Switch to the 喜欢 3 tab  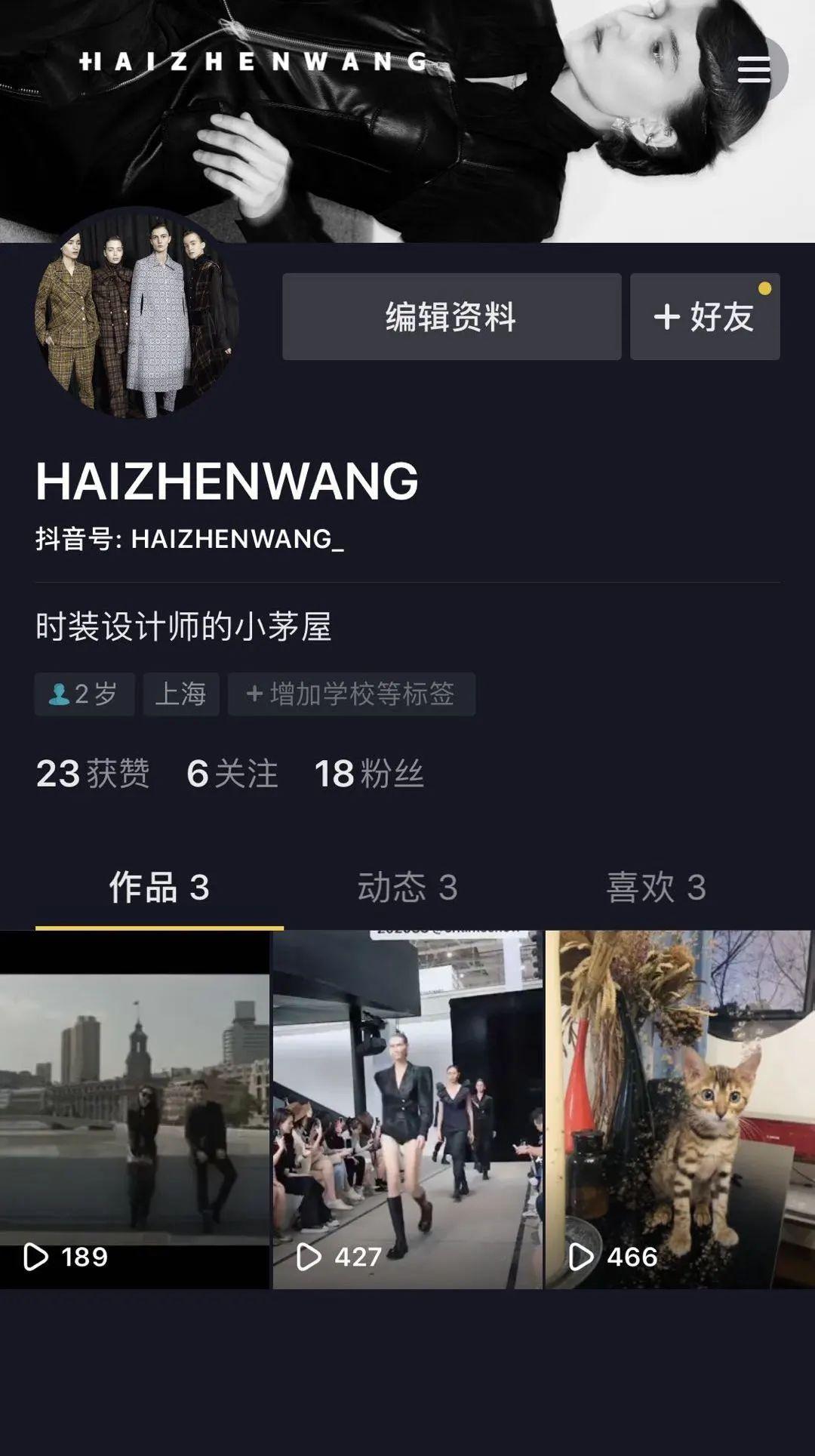[657, 888]
